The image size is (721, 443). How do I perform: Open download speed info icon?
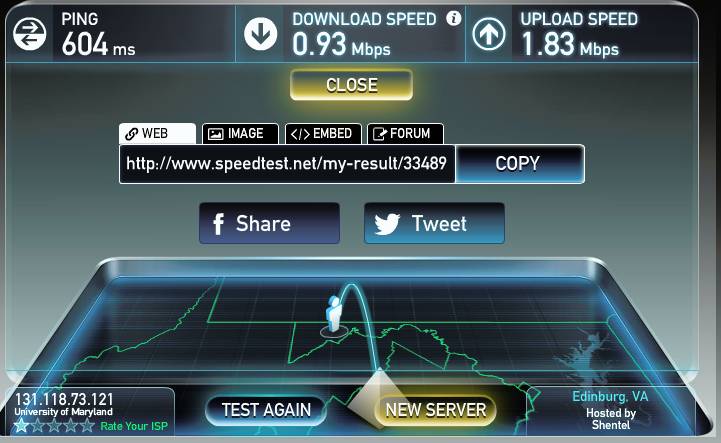pos(454,18)
